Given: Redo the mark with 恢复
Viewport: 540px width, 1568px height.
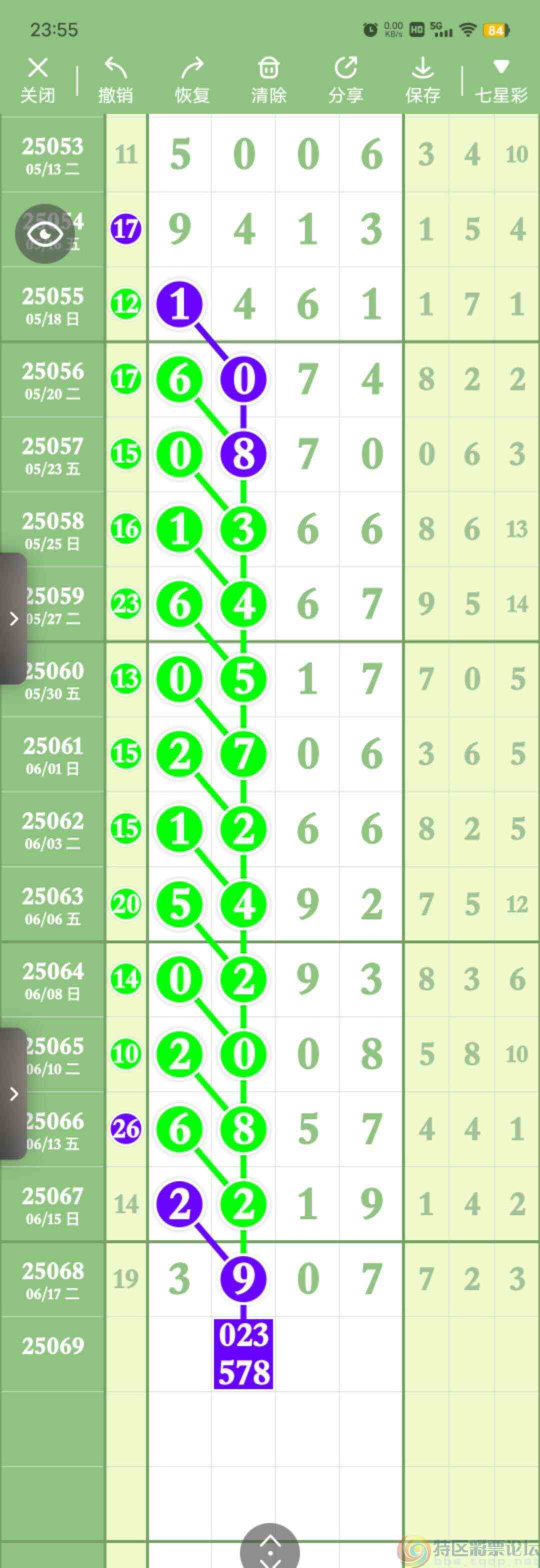Looking at the screenshot, I should pyautogui.click(x=192, y=79).
